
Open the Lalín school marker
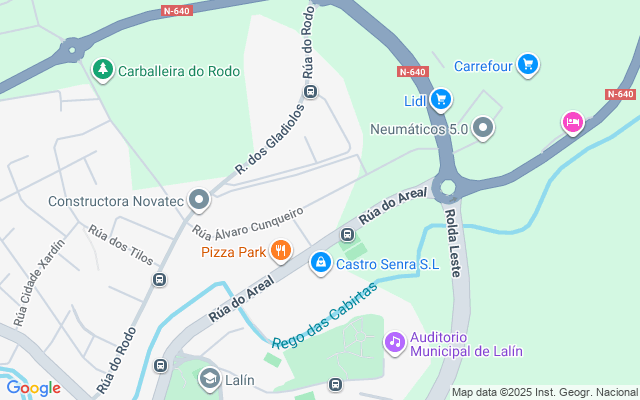(209, 379)
